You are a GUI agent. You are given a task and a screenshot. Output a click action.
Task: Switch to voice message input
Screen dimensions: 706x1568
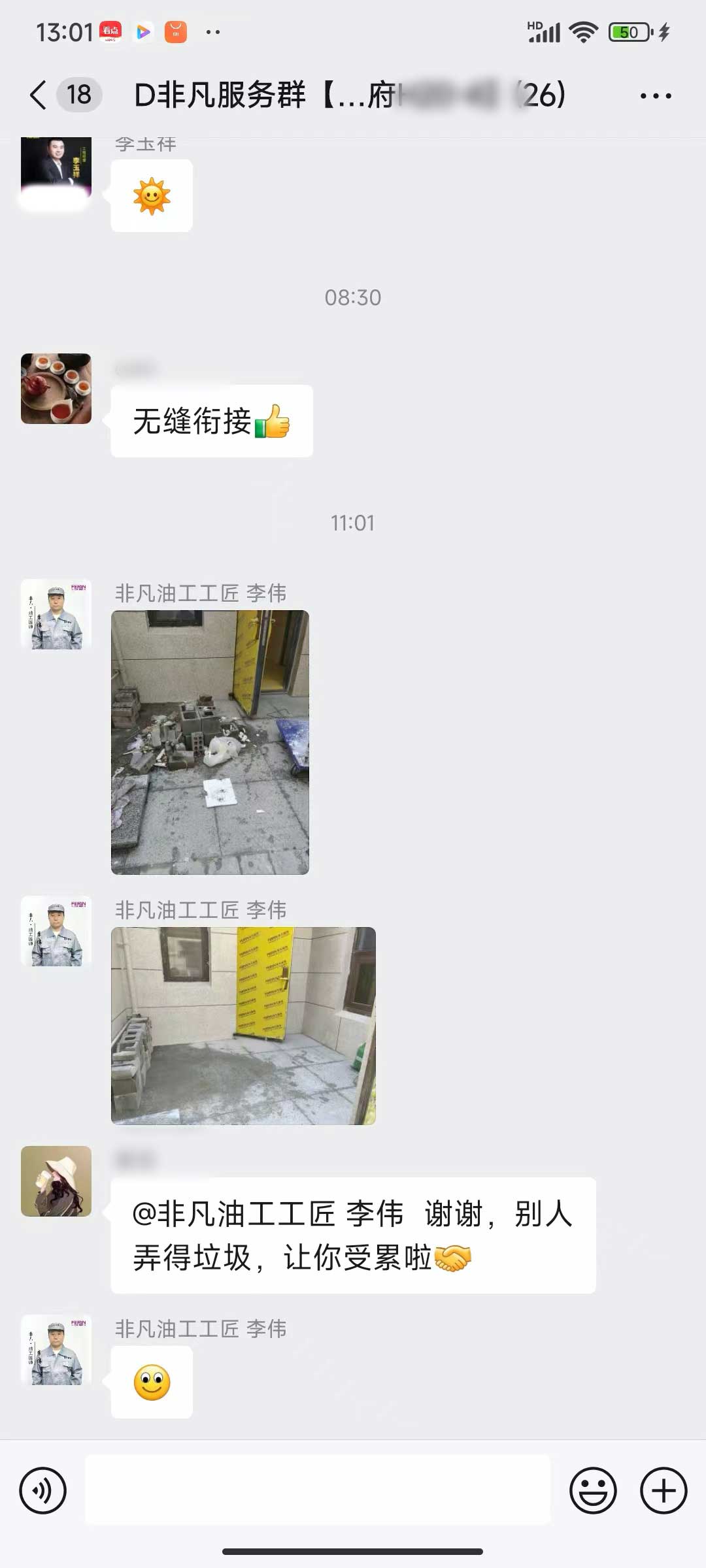pos(43,1491)
